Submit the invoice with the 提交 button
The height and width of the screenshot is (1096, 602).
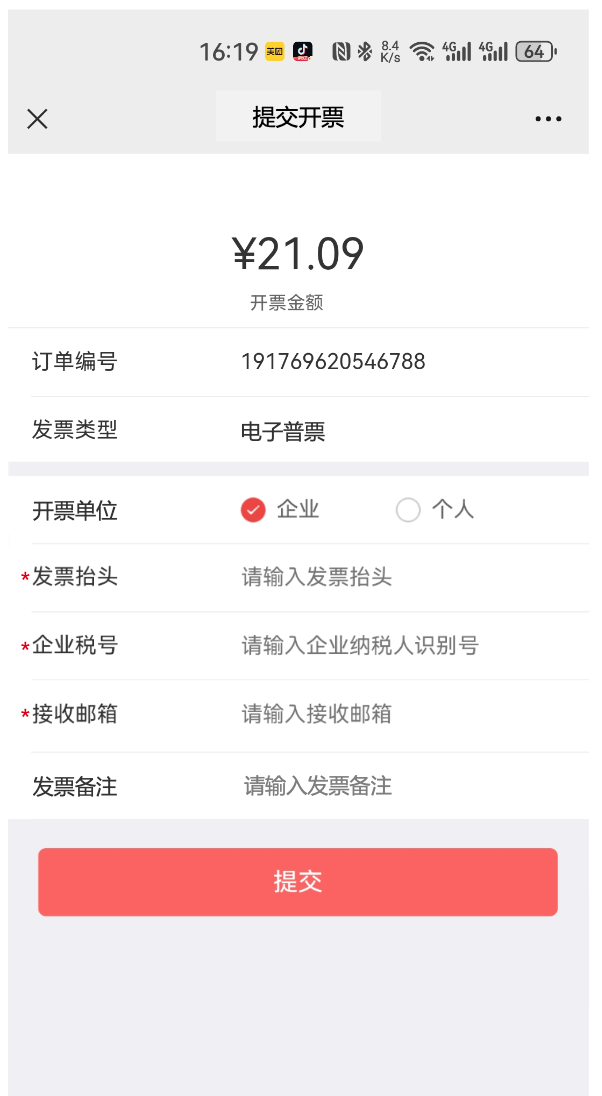point(298,882)
